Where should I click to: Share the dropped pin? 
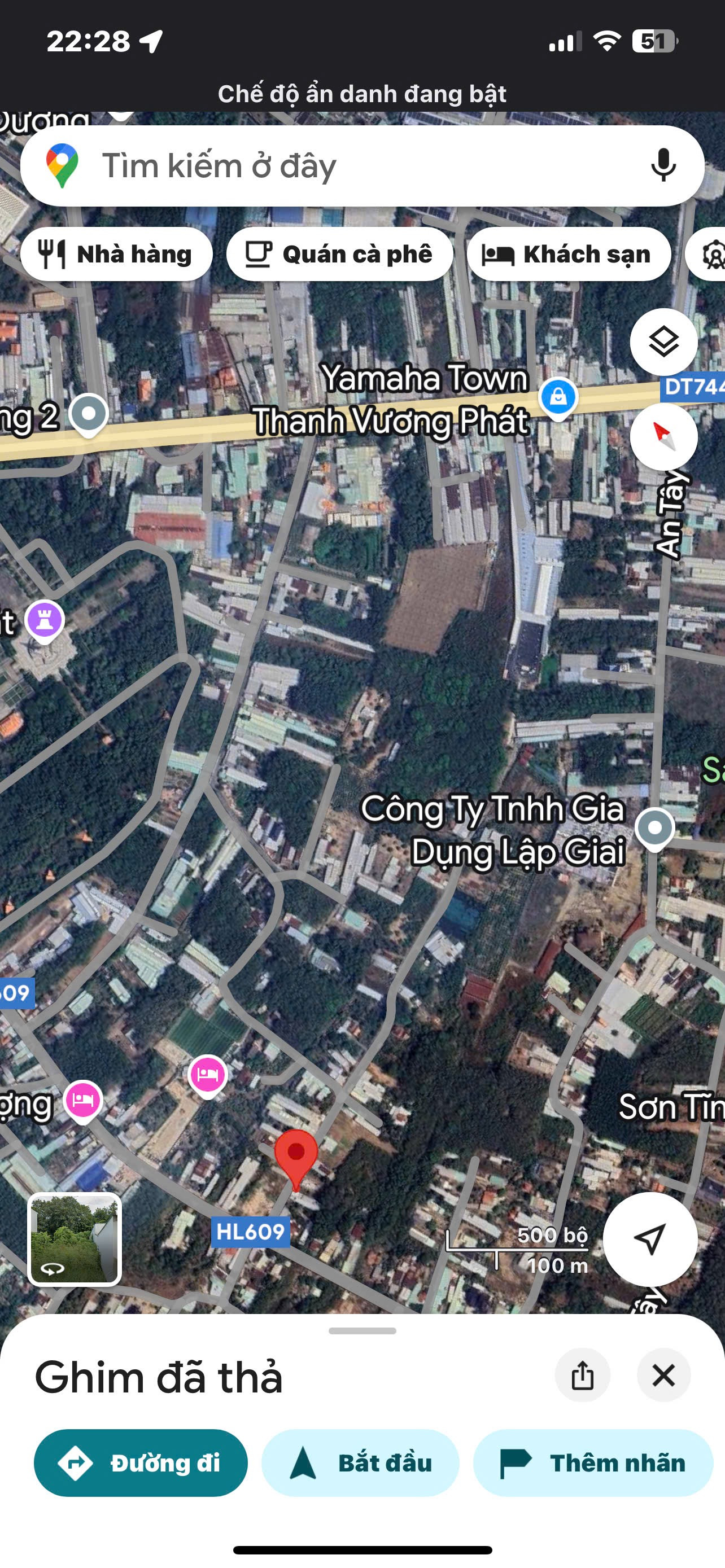(582, 1375)
